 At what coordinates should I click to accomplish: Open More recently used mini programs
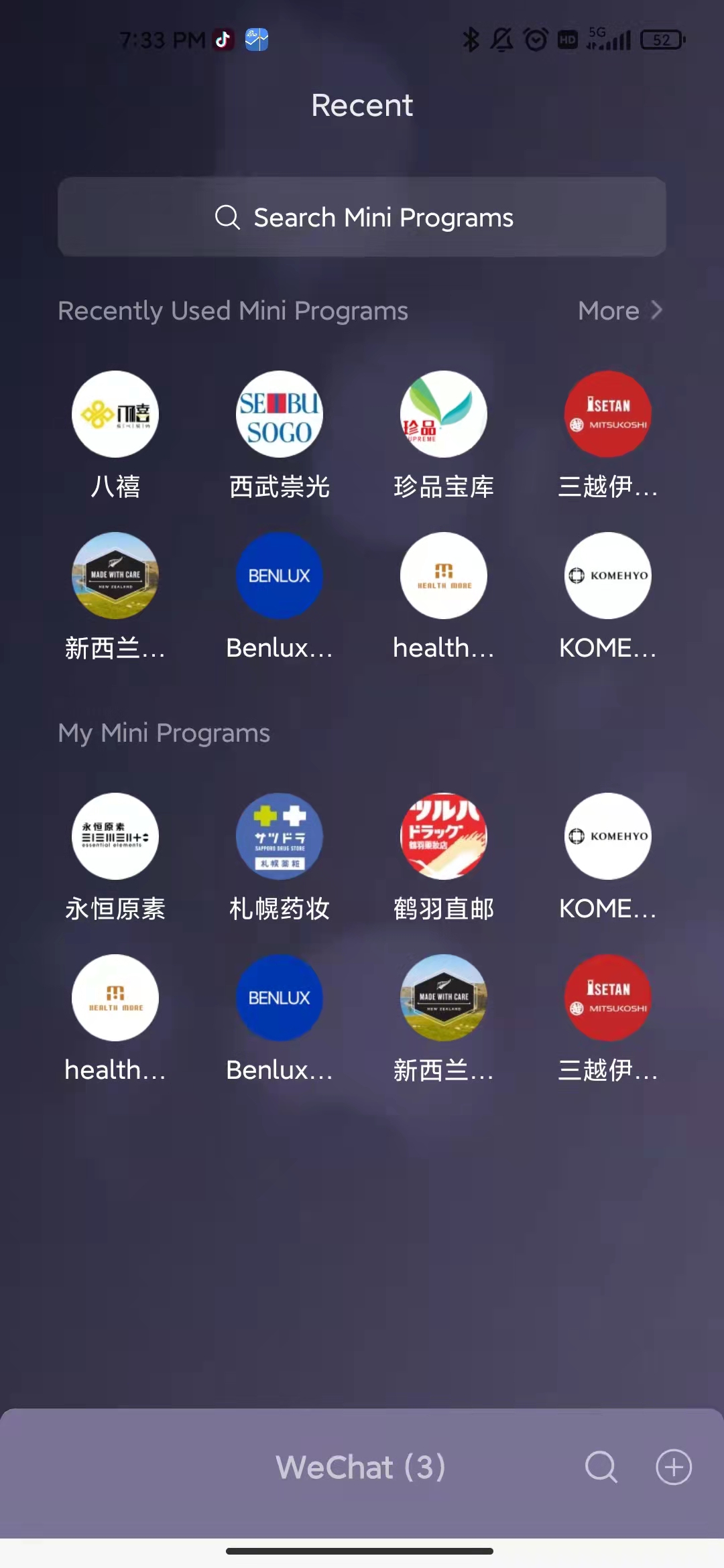point(620,310)
